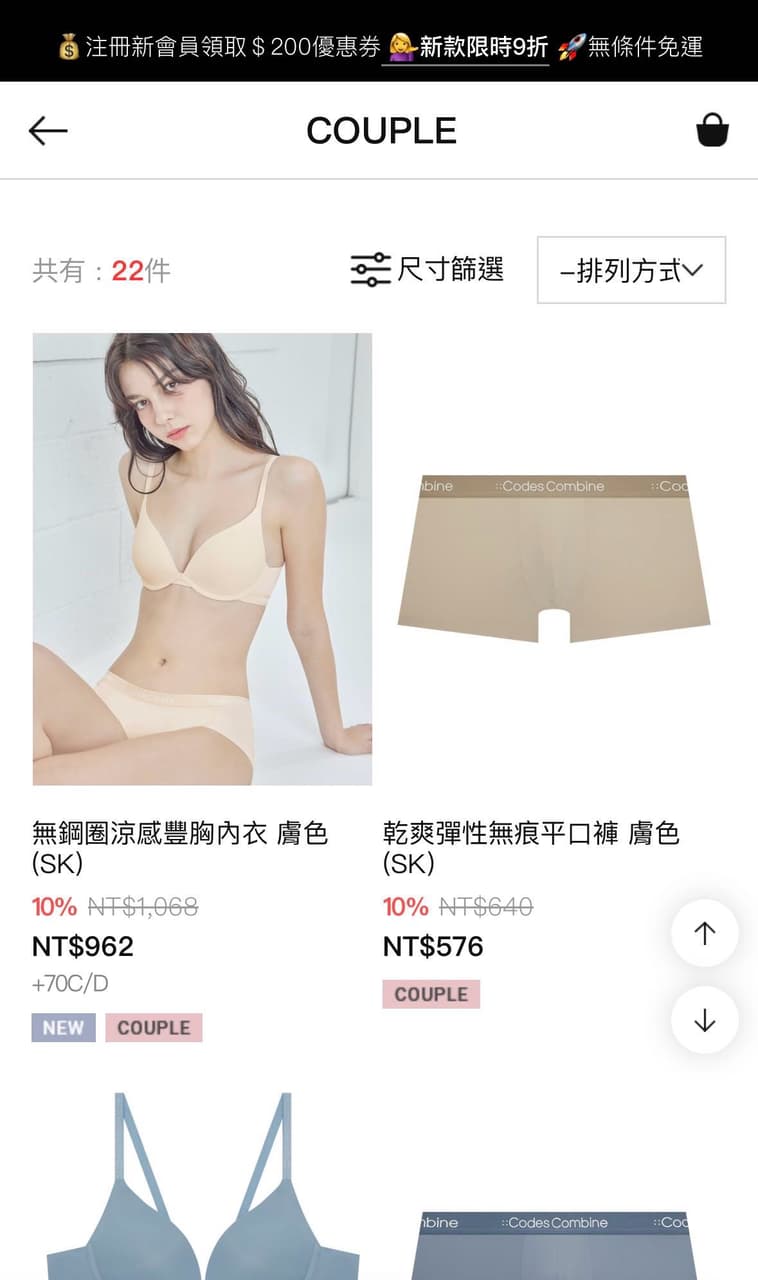The image size is (758, 1280).
Task: Click the scroll-to-top arrow button
Action: coord(704,932)
